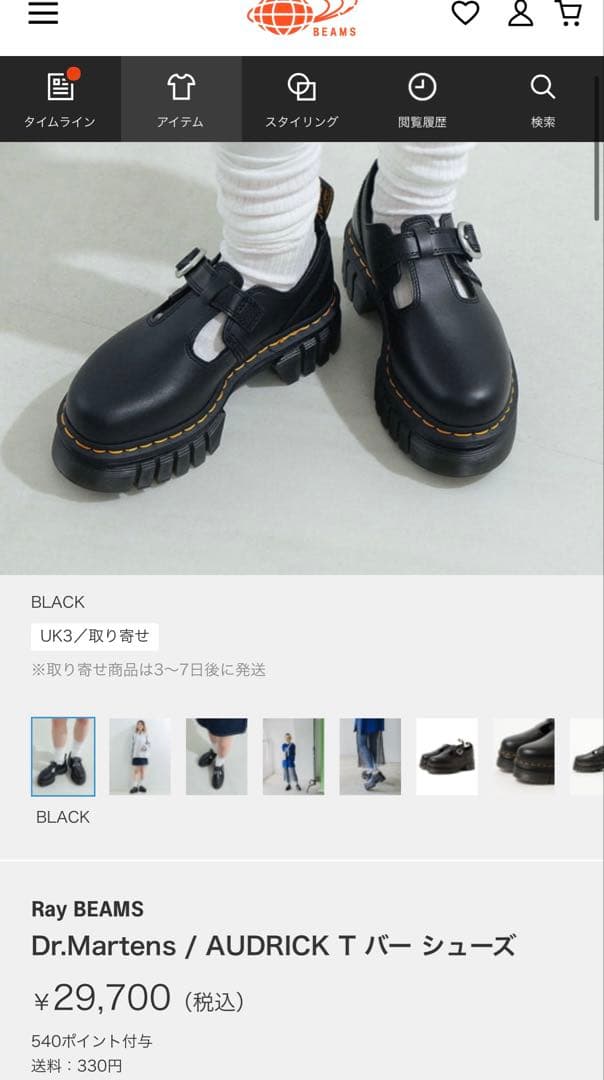Image resolution: width=604 pixels, height=1080 pixels.
Task: Switch to the タイムライン tab
Action: coord(60,99)
